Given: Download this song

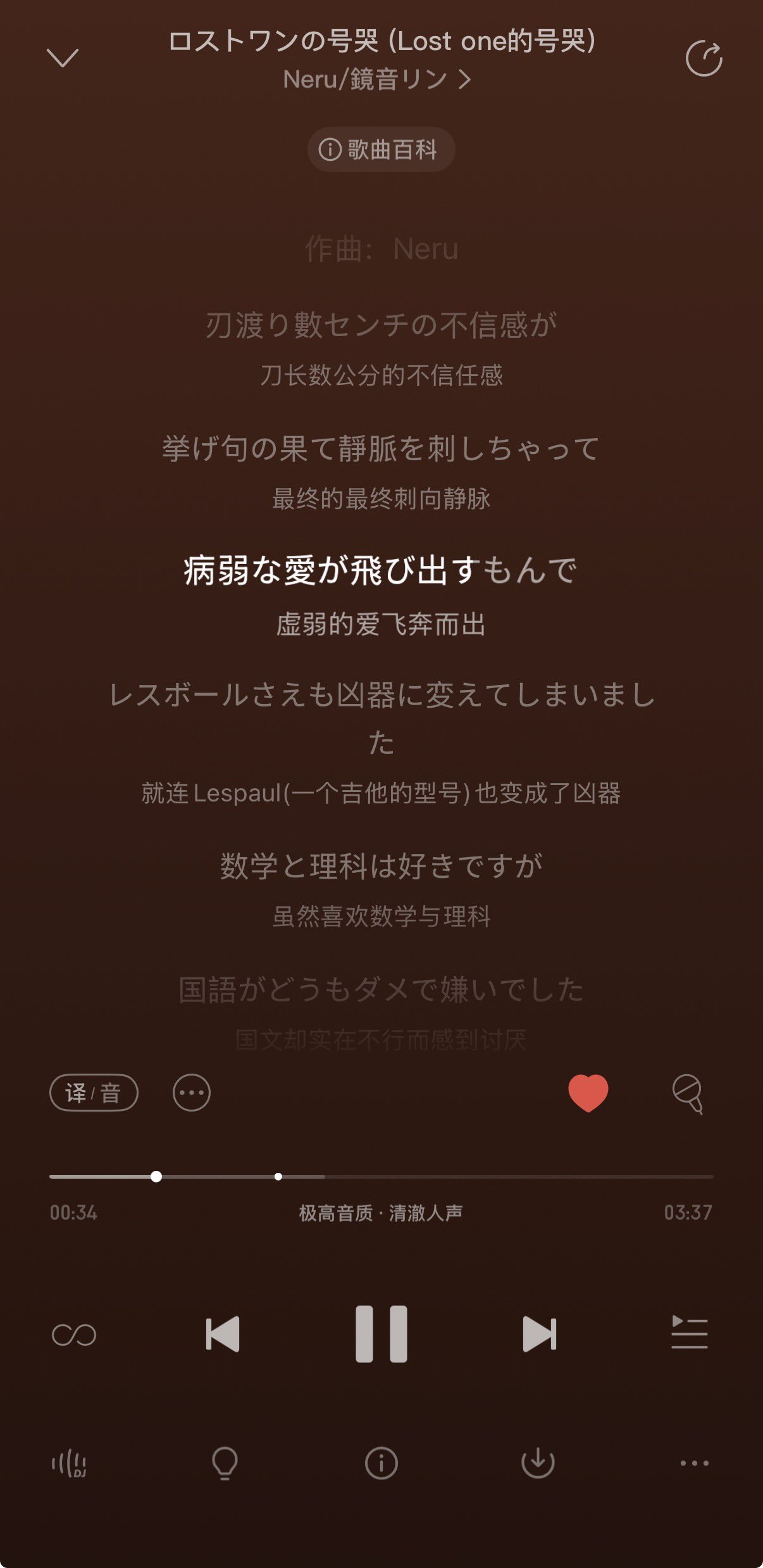Looking at the screenshot, I should [x=538, y=1463].
